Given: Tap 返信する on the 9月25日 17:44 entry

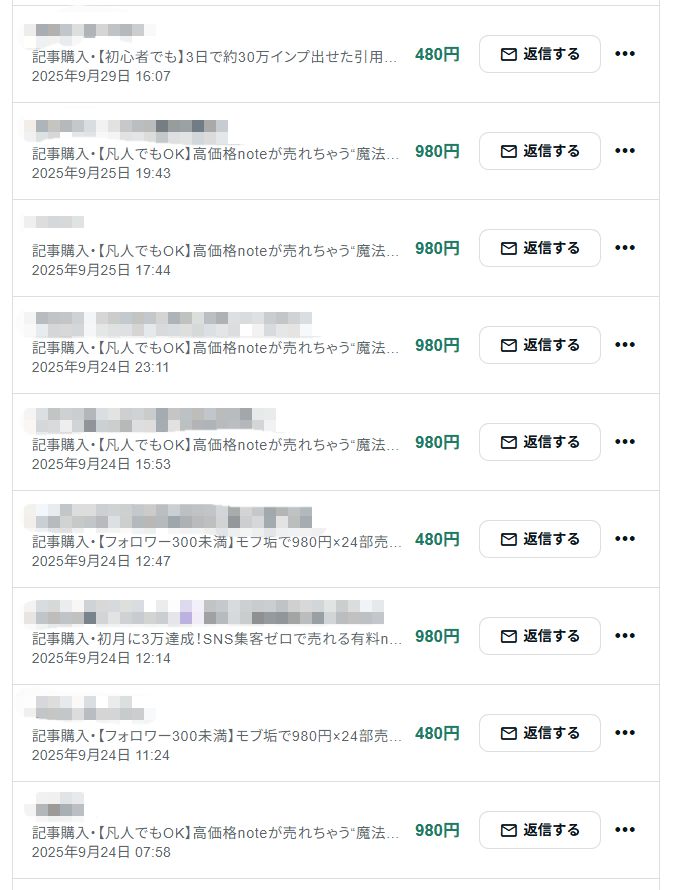Looking at the screenshot, I should coord(539,248).
